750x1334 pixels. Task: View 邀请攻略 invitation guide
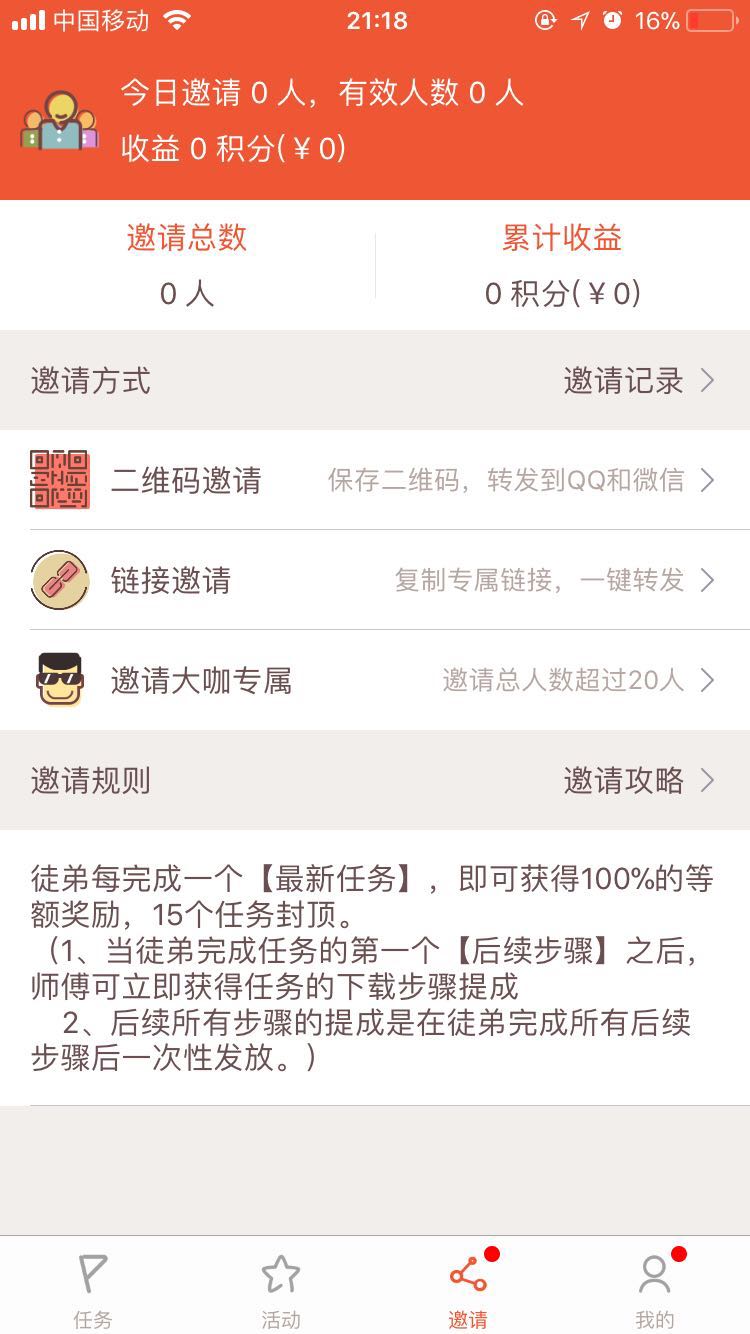click(x=639, y=780)
